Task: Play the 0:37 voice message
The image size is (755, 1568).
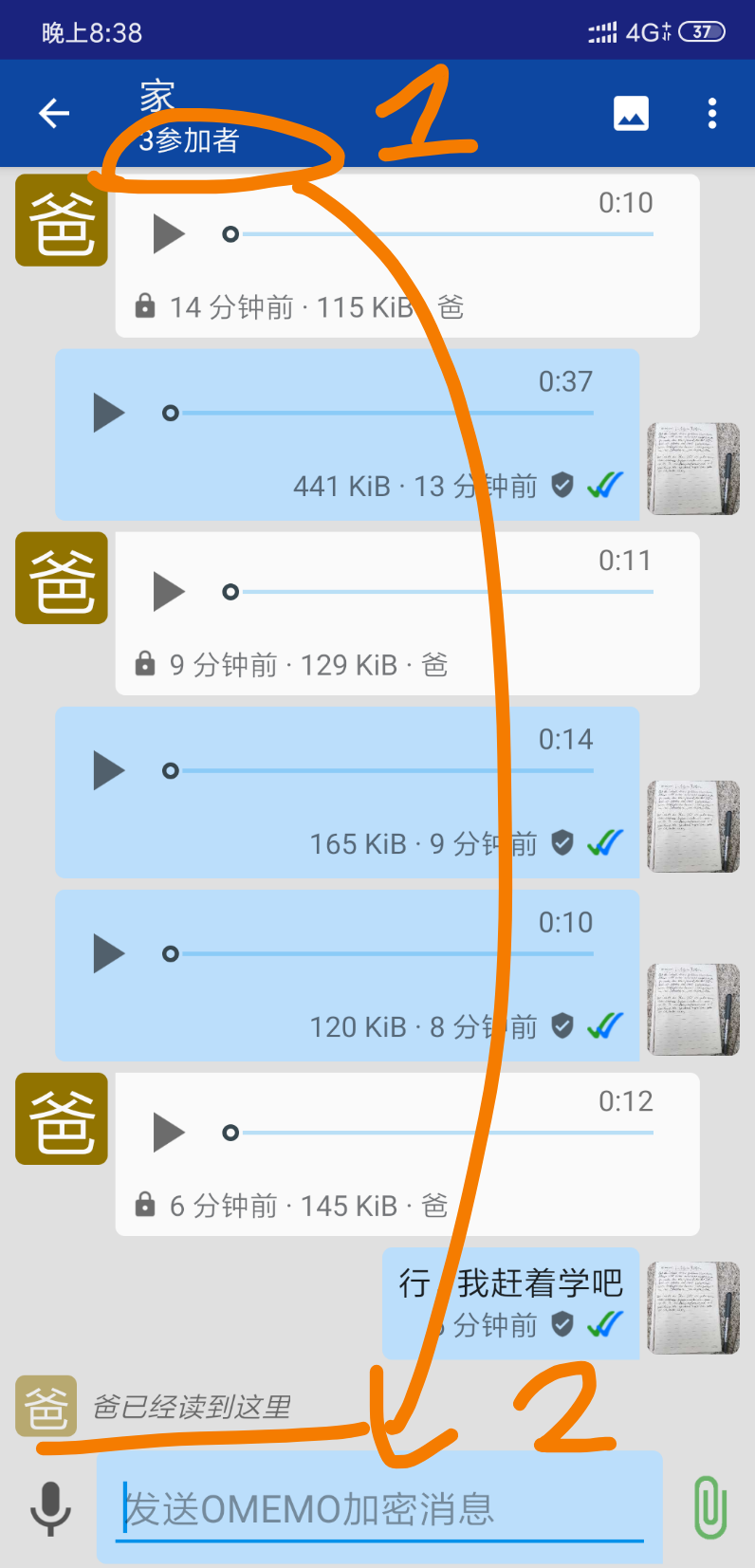Action: 108,413
